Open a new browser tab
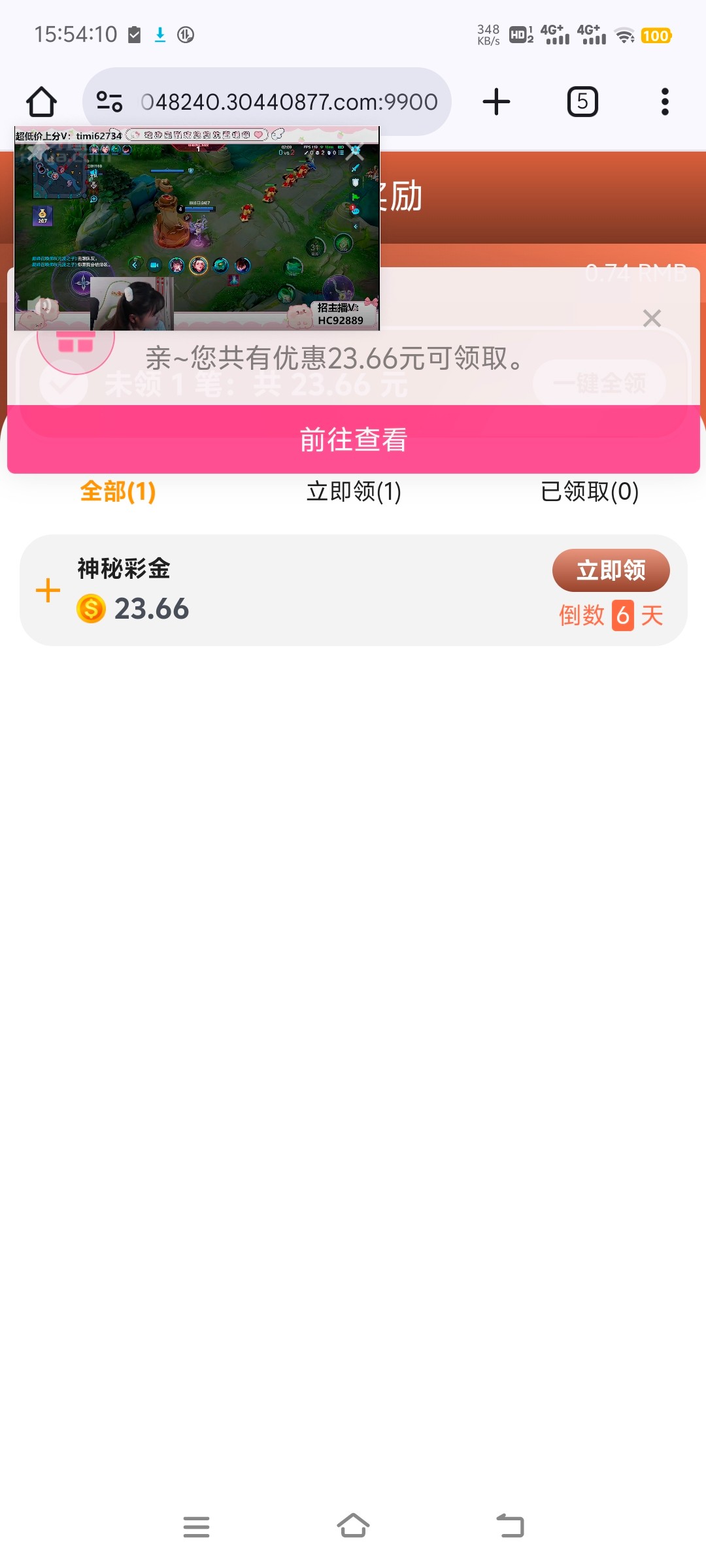Viewport: 706px width, 1568px height. pyautogui.click(x=496, y=102)
